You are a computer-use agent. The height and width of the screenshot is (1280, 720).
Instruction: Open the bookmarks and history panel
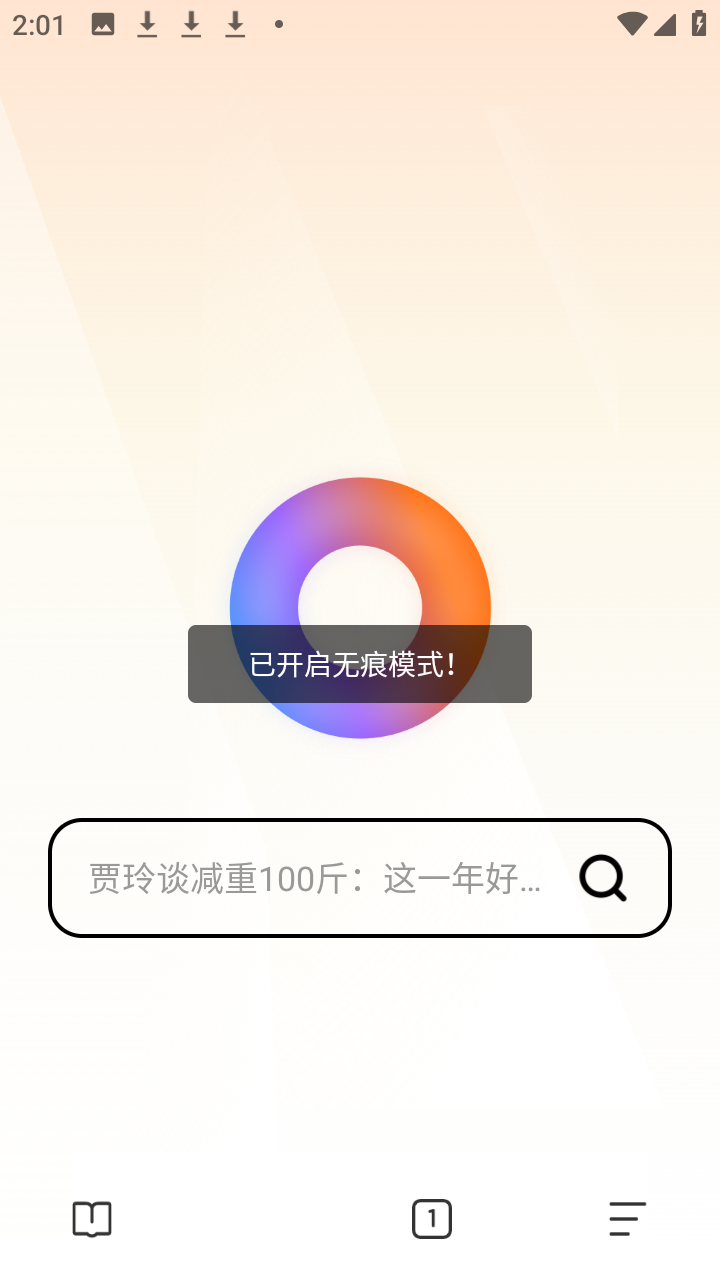pyautogui.click(x=91, y=1218)
